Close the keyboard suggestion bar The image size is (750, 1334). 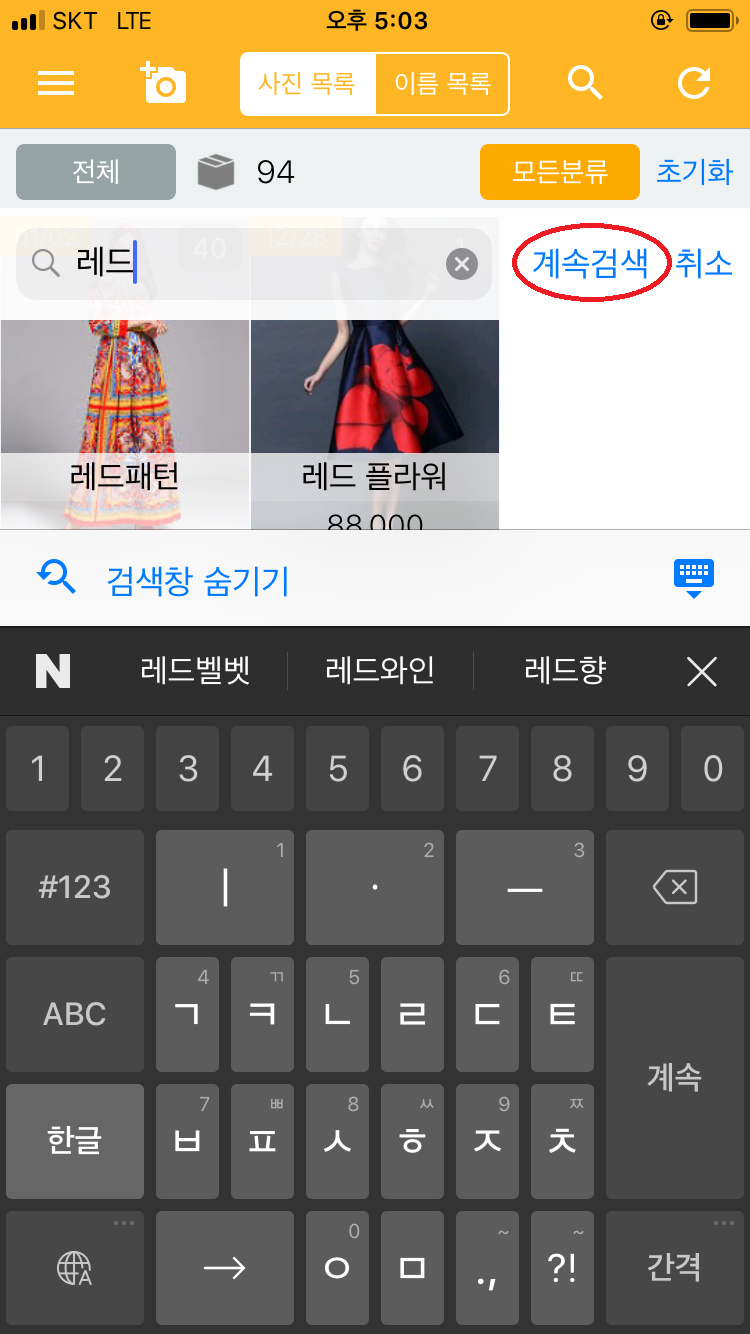[702, 672]
